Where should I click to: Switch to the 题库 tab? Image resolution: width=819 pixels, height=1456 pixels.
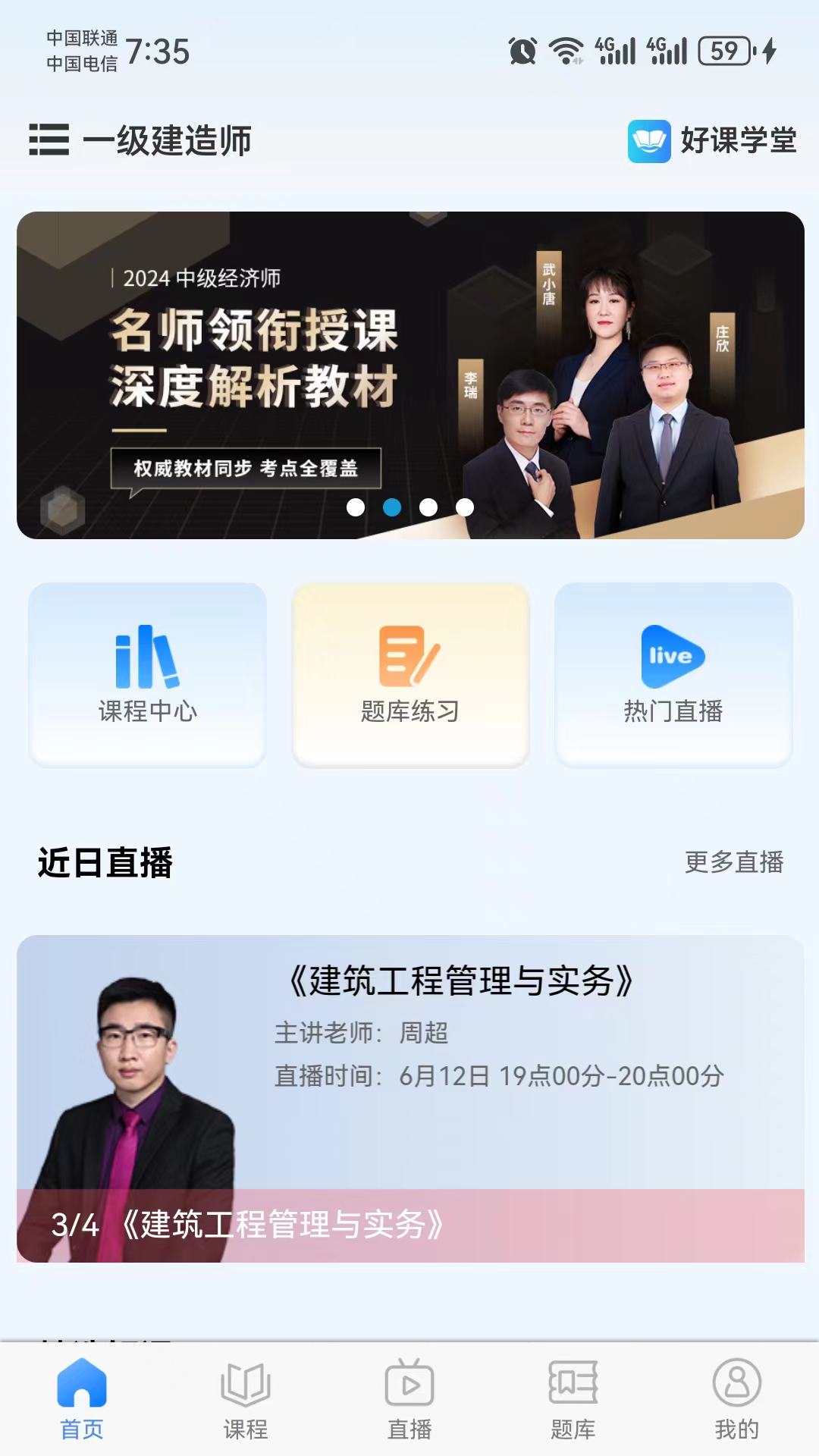coord(573,1399)
